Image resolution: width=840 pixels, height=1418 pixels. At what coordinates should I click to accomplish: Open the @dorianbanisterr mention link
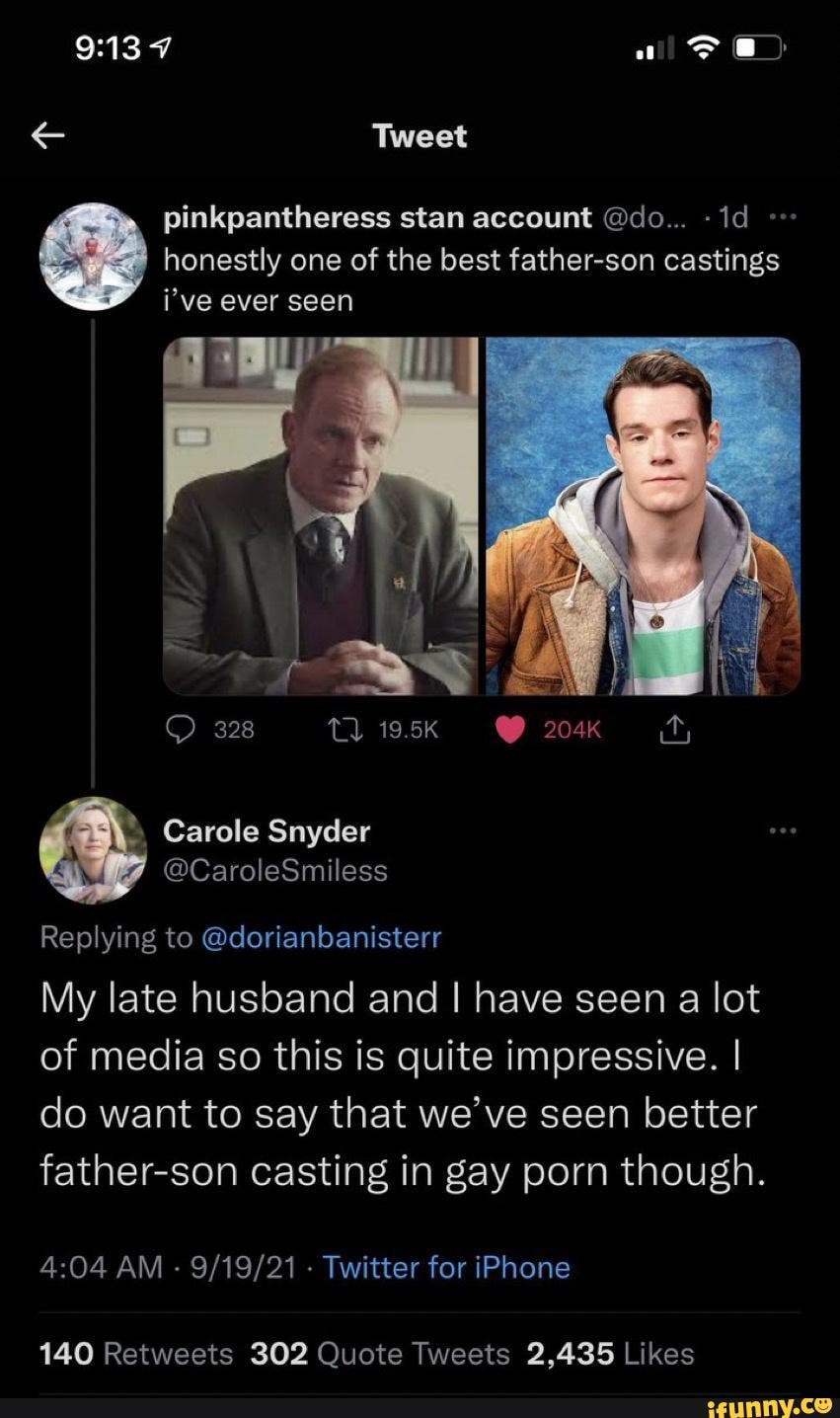321,937
